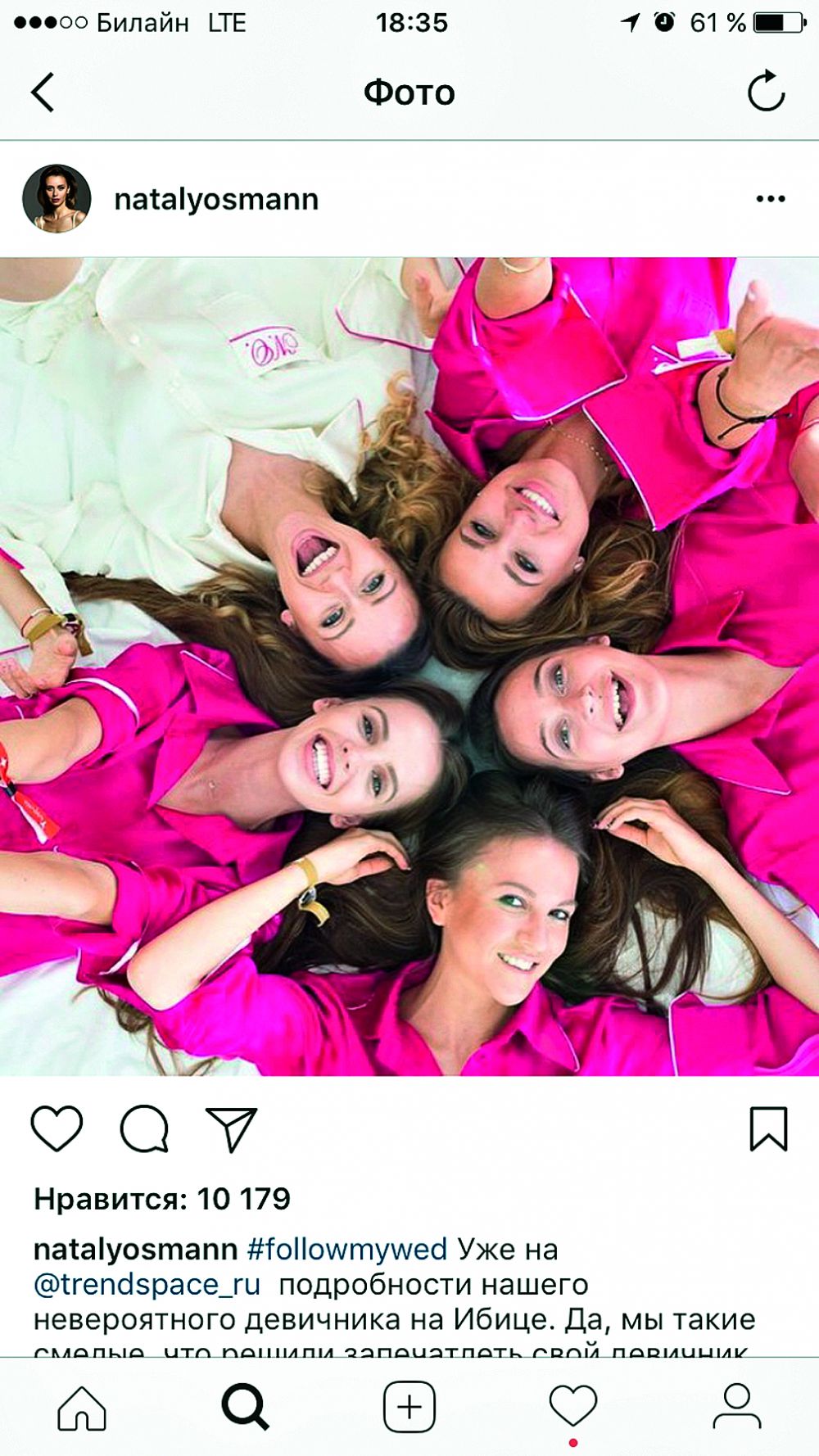The height and width of the screenshot is (1456, 819).
Task: Open natalyosmann's profile picture
Action: 57,199
